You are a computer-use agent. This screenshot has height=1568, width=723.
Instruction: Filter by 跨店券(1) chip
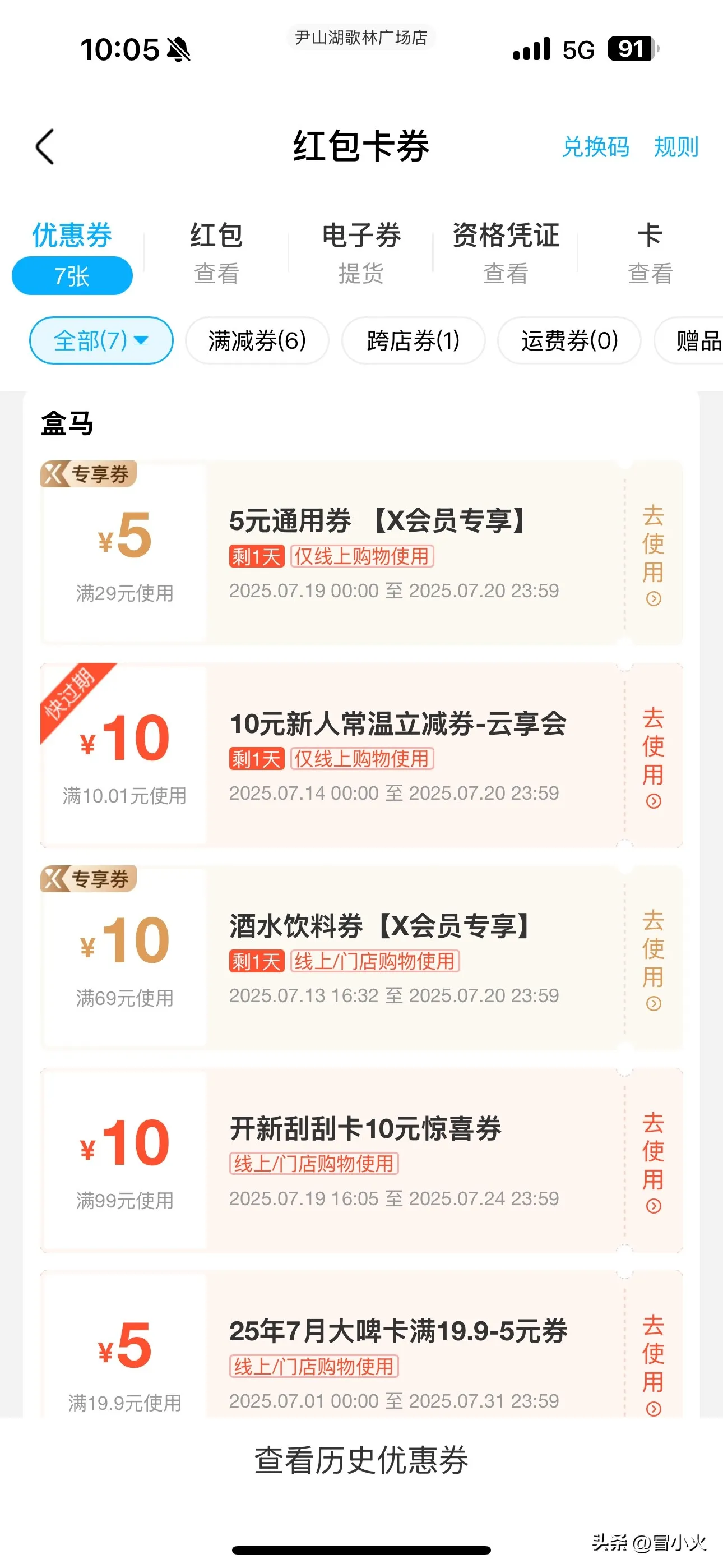pos(413,340)
